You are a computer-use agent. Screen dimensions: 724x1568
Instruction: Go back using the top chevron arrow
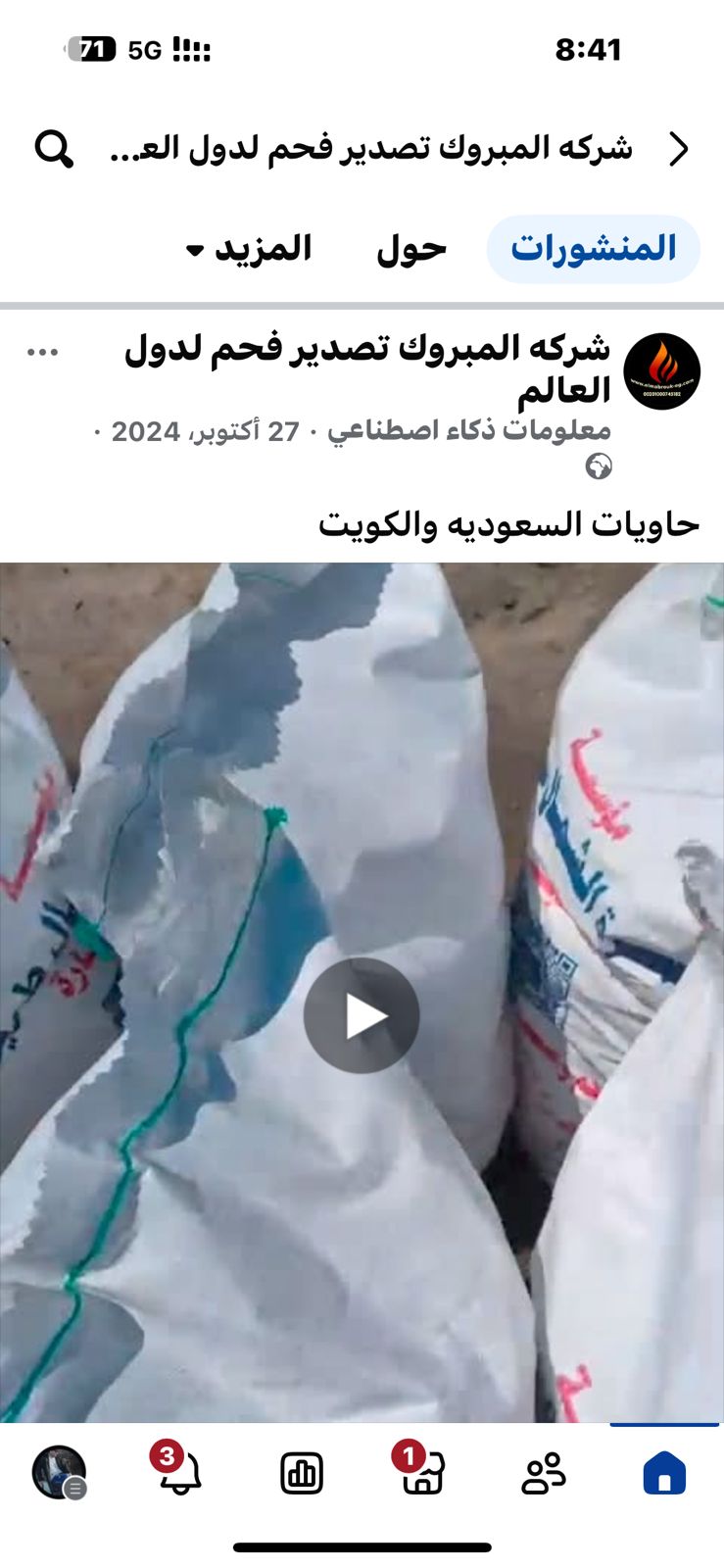point(679,149)
